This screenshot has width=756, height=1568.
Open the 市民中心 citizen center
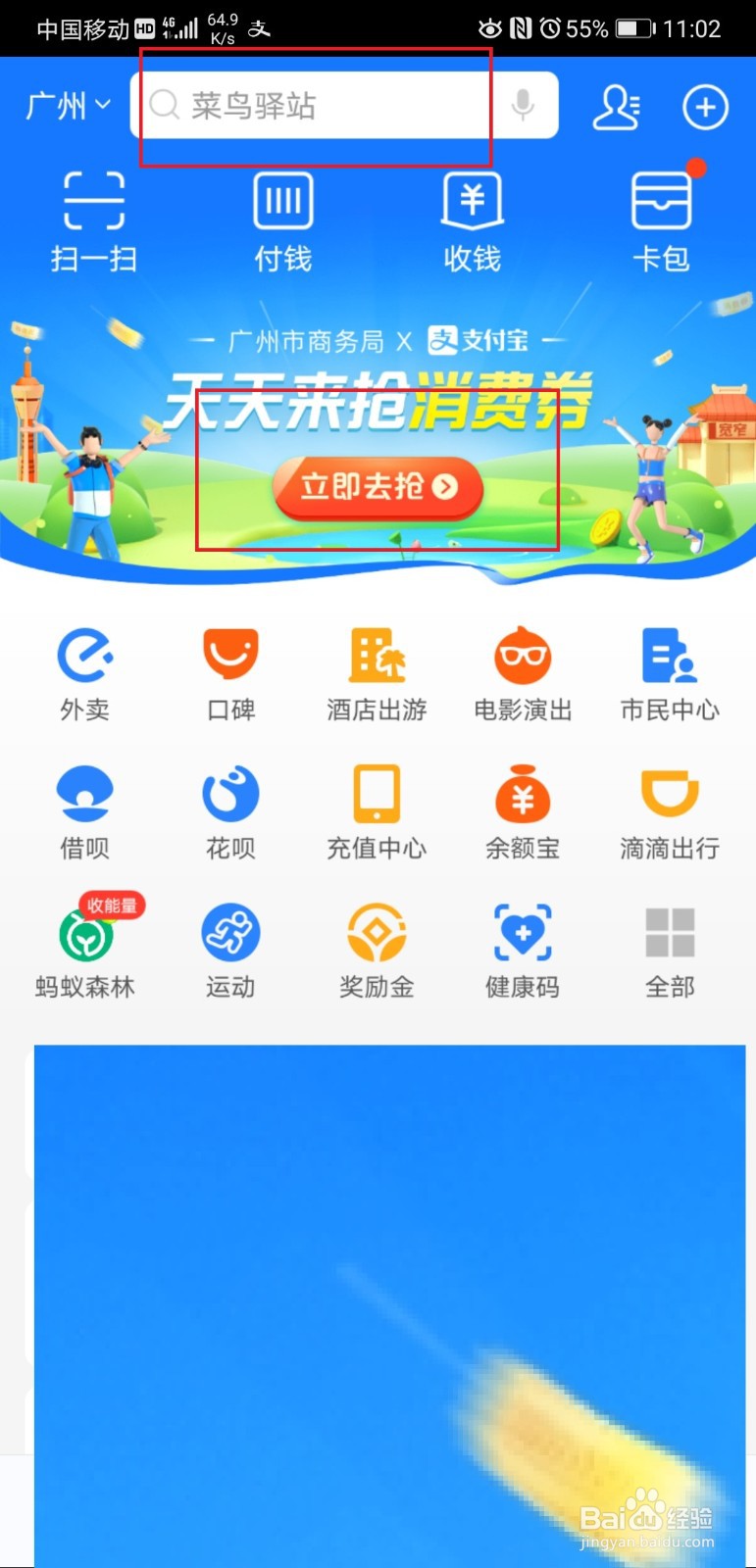669,671
